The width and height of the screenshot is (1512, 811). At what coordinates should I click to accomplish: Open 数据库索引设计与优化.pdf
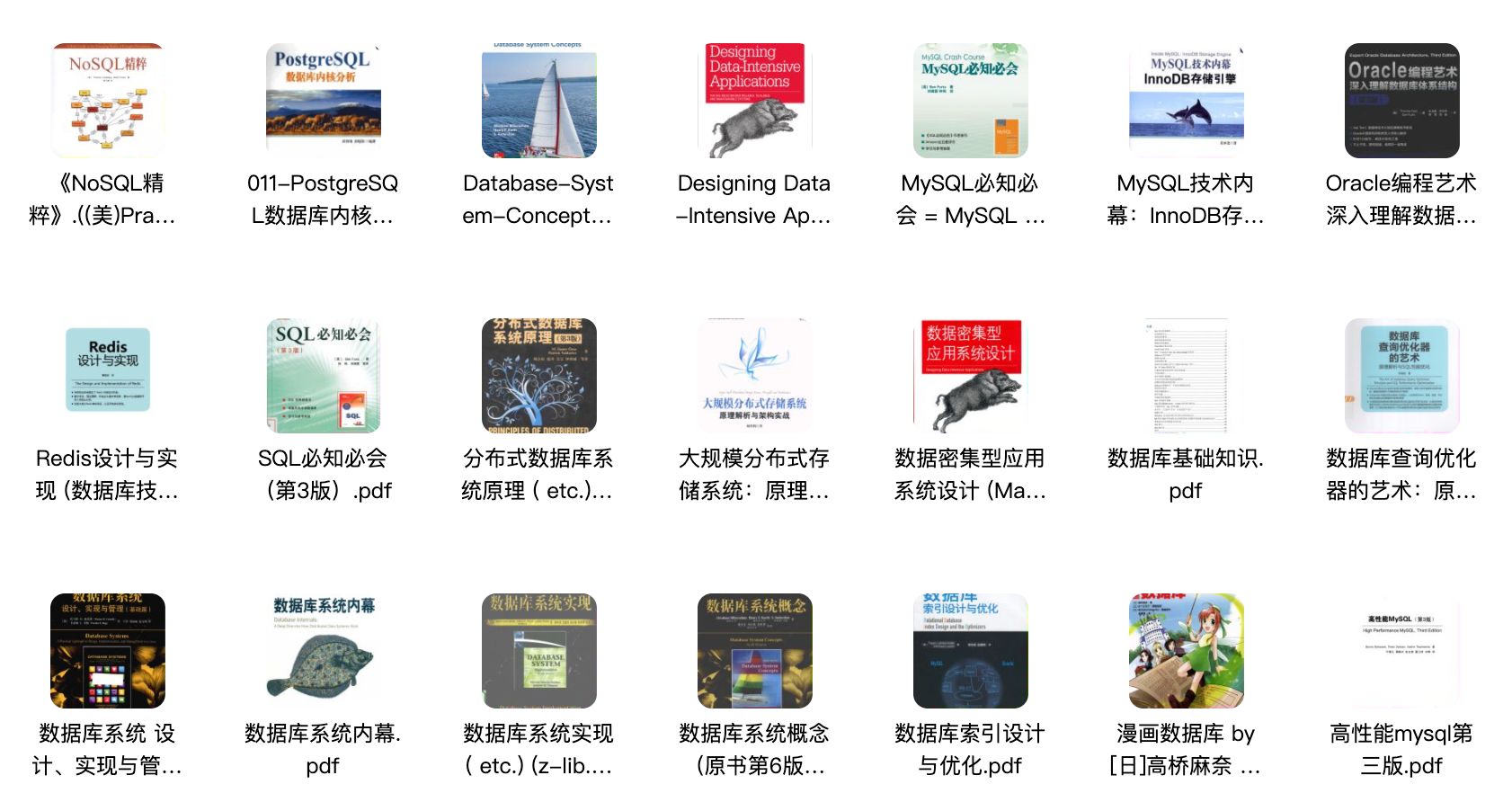point(970,651)
